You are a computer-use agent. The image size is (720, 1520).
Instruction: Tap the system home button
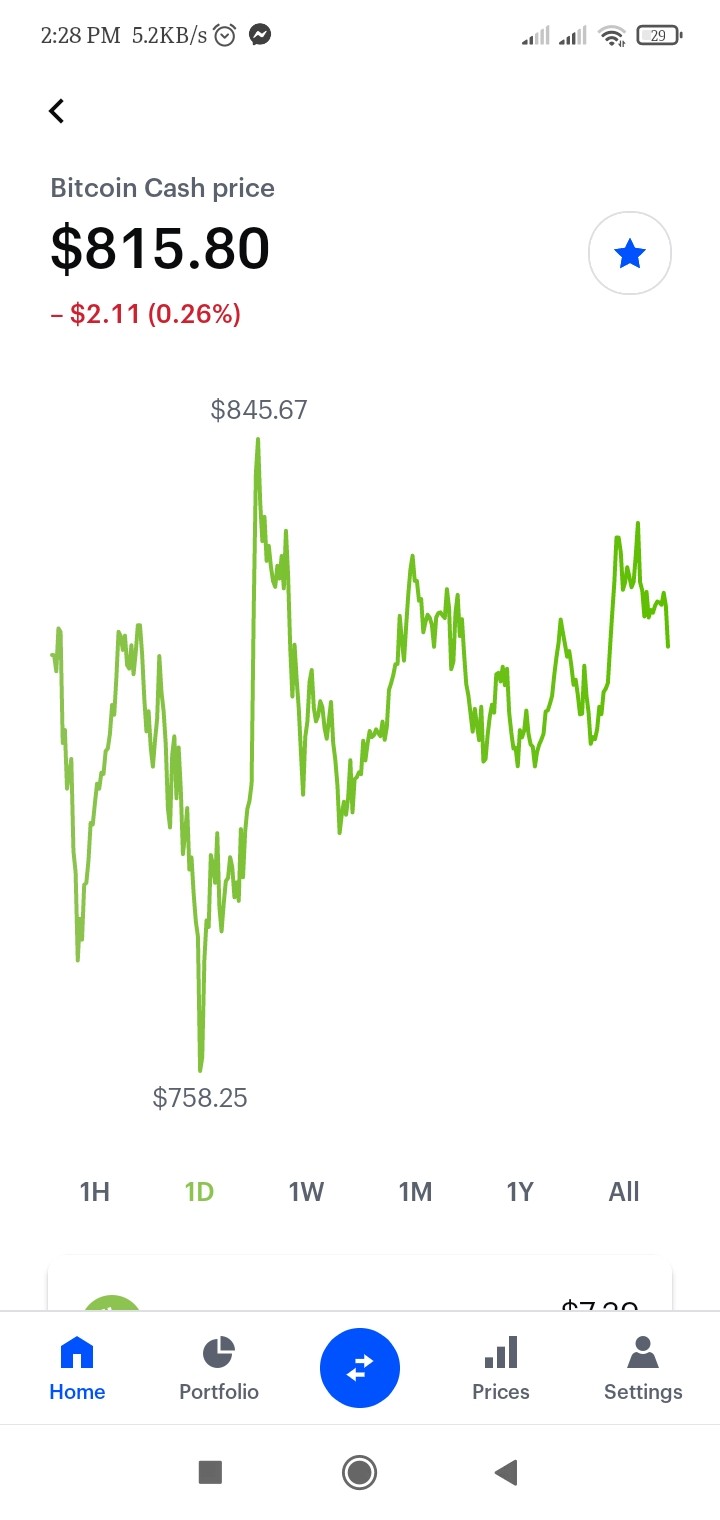coord(359,1472)
